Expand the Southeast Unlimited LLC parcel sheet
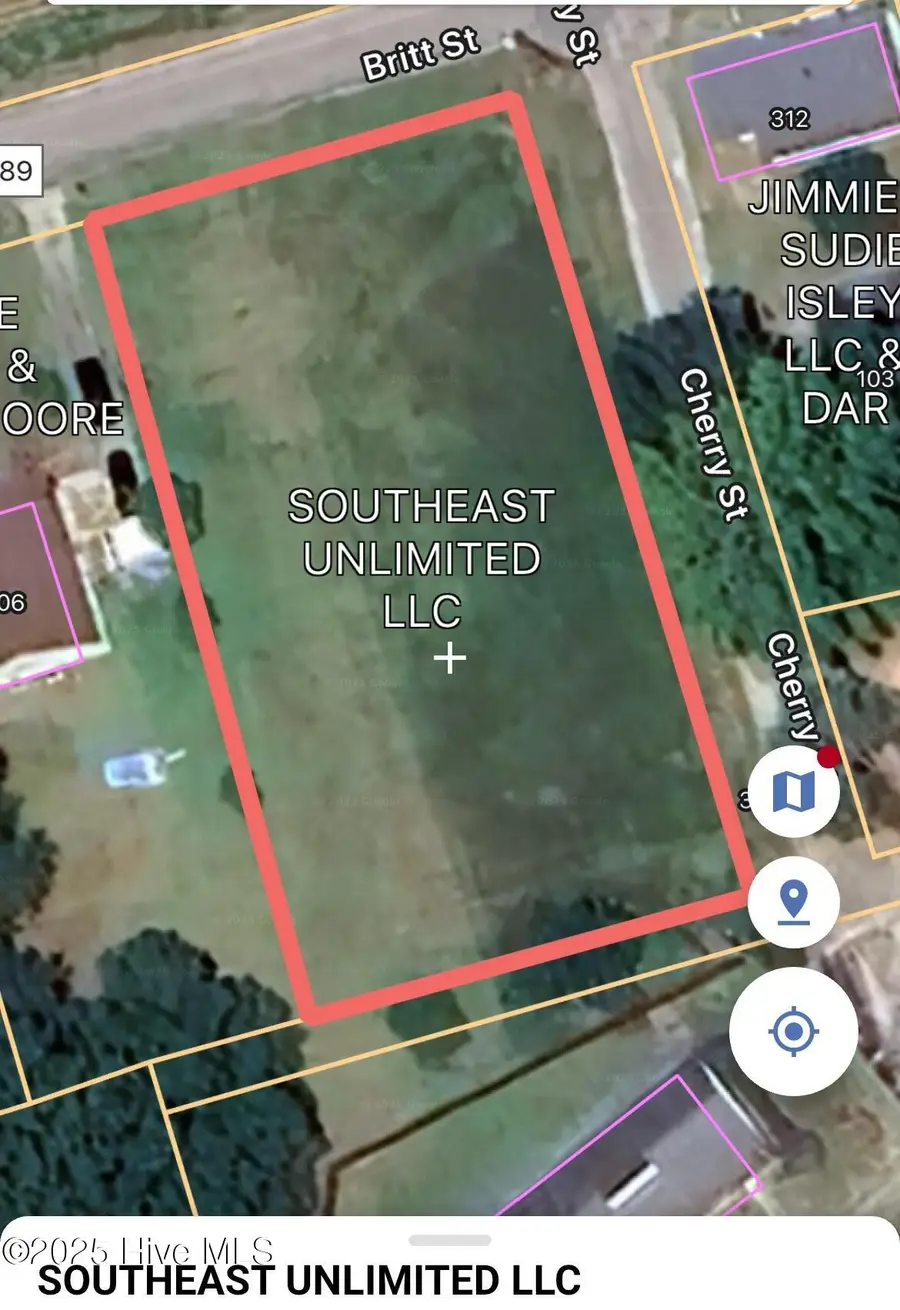Screen dimensions: 900x1310 click(x=450, y=1241)
